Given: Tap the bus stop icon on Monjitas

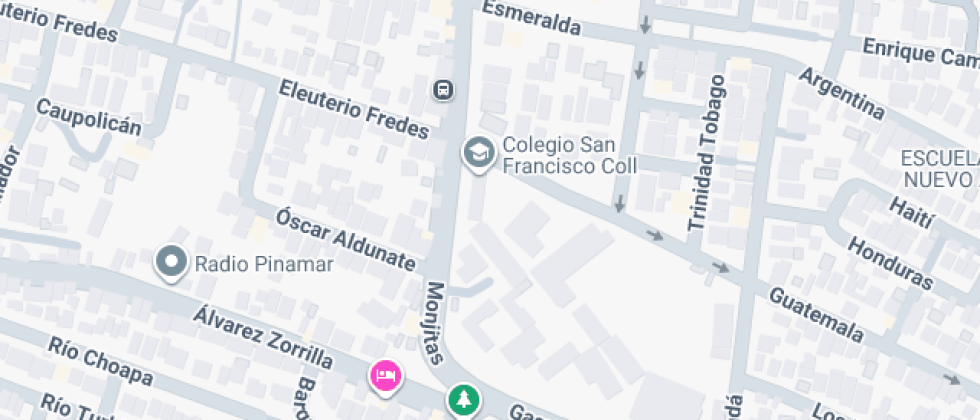Looking at the screenshot, I should pos(443,90).
